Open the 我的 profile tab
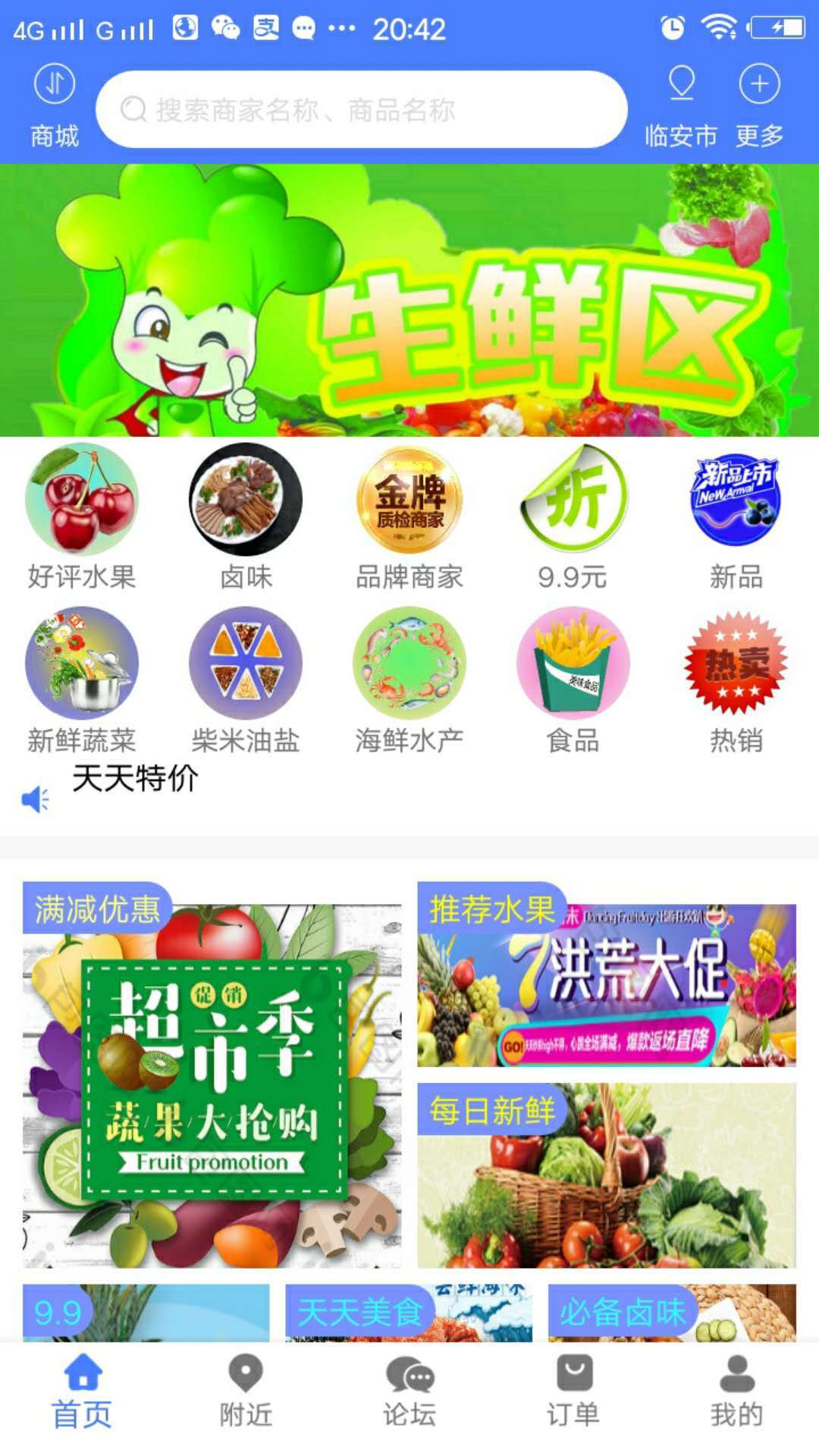819x1456 pixels. (736, 1392)
